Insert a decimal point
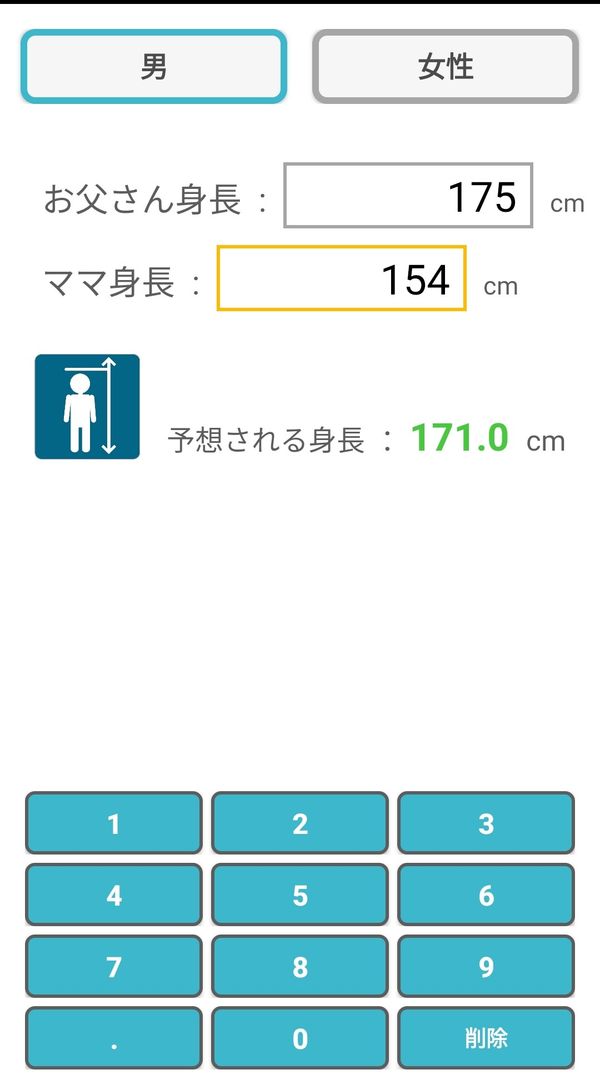Viewport: 600px width, 1089px height. click(114, 1038)
